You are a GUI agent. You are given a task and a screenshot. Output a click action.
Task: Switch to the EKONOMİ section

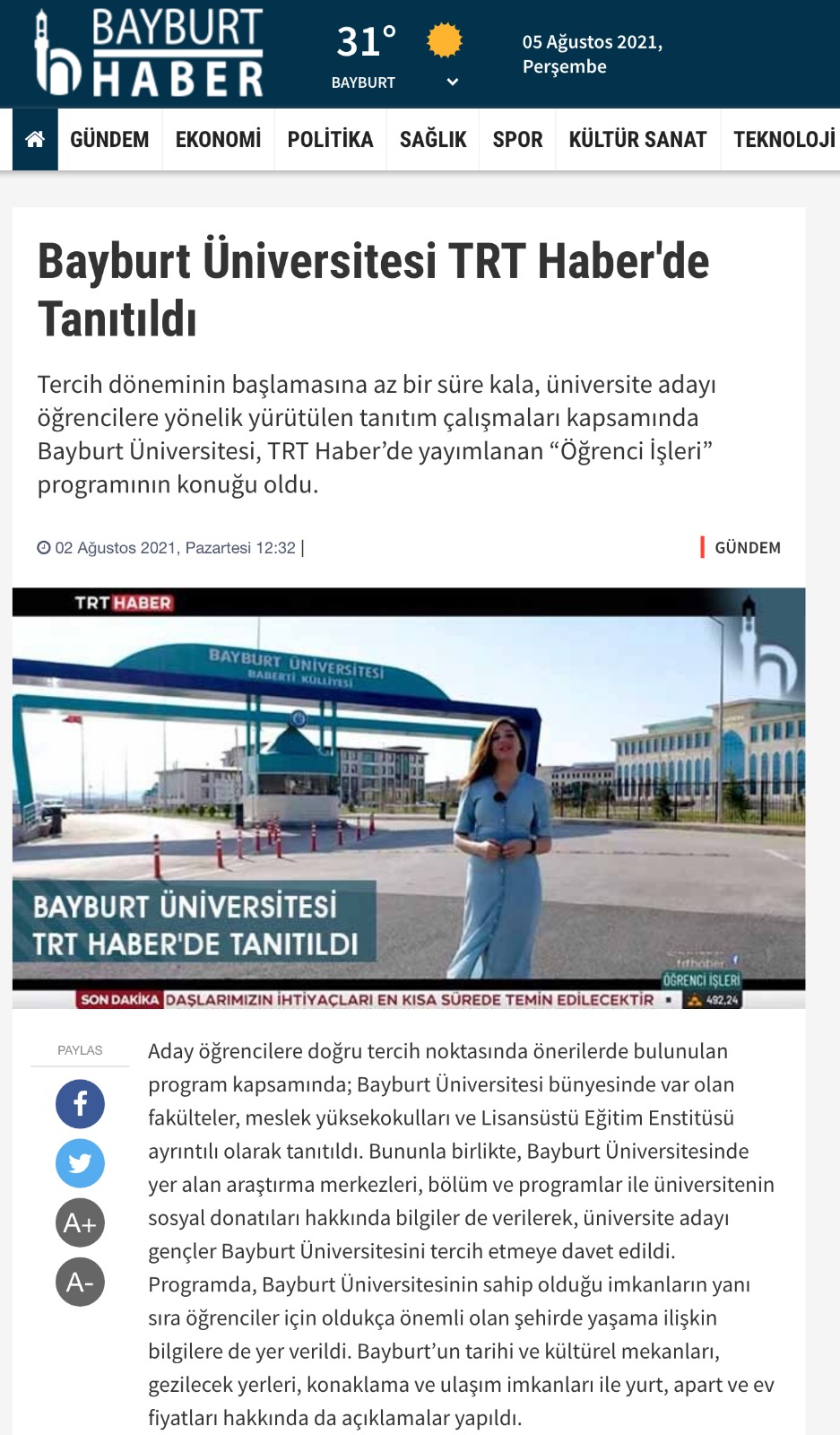218,139
